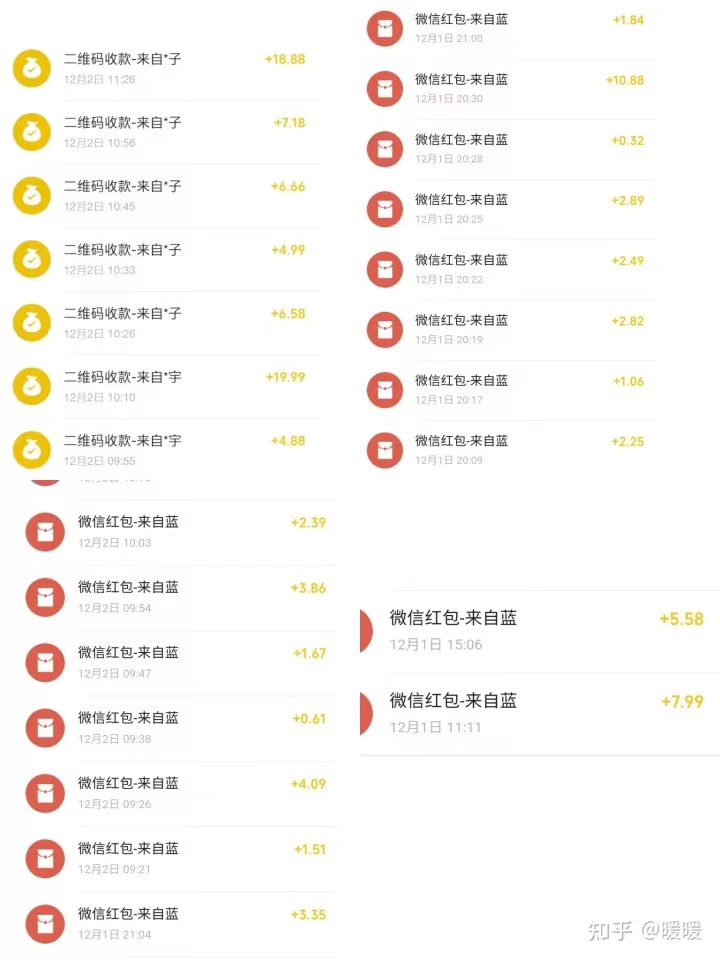Click the 二维码收款-来自*子 label at 10:26
This screenshot has height=960, width=720.
point(120,314)
